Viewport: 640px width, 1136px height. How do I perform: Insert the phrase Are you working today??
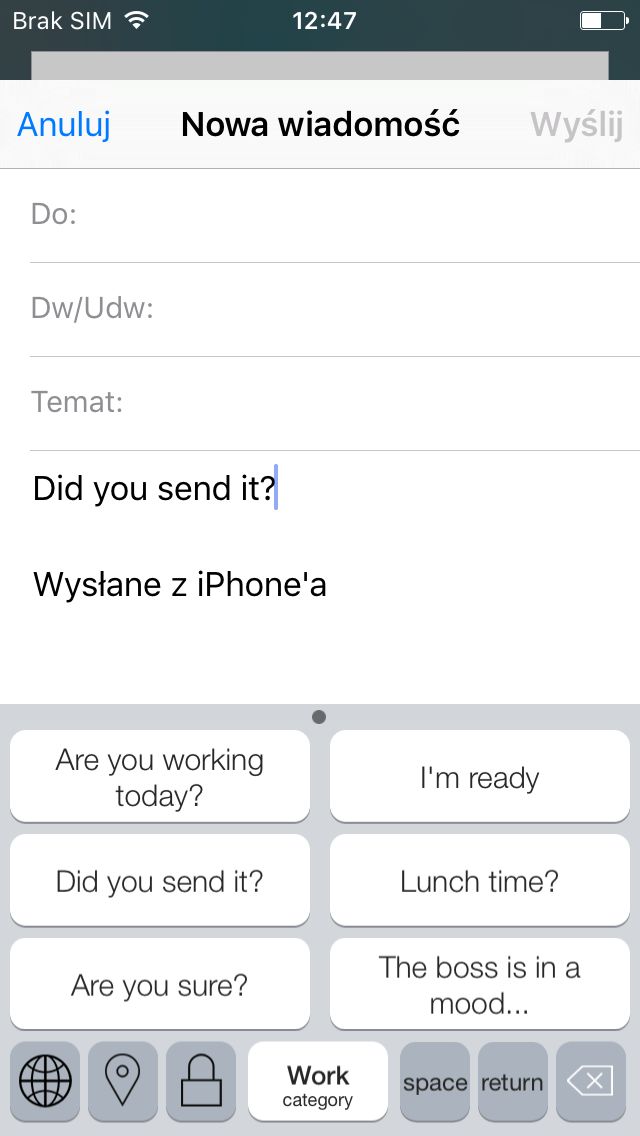tap(160, 777)
